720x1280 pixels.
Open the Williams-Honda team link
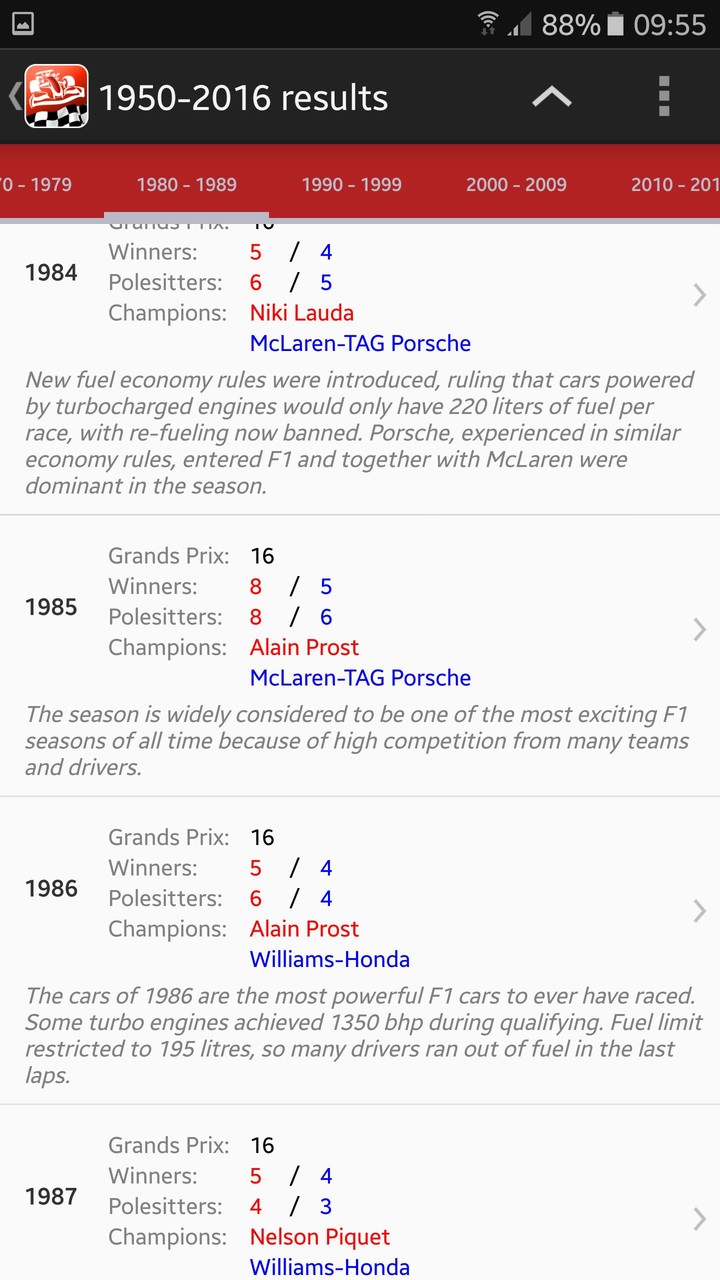(x=329, y=958)
